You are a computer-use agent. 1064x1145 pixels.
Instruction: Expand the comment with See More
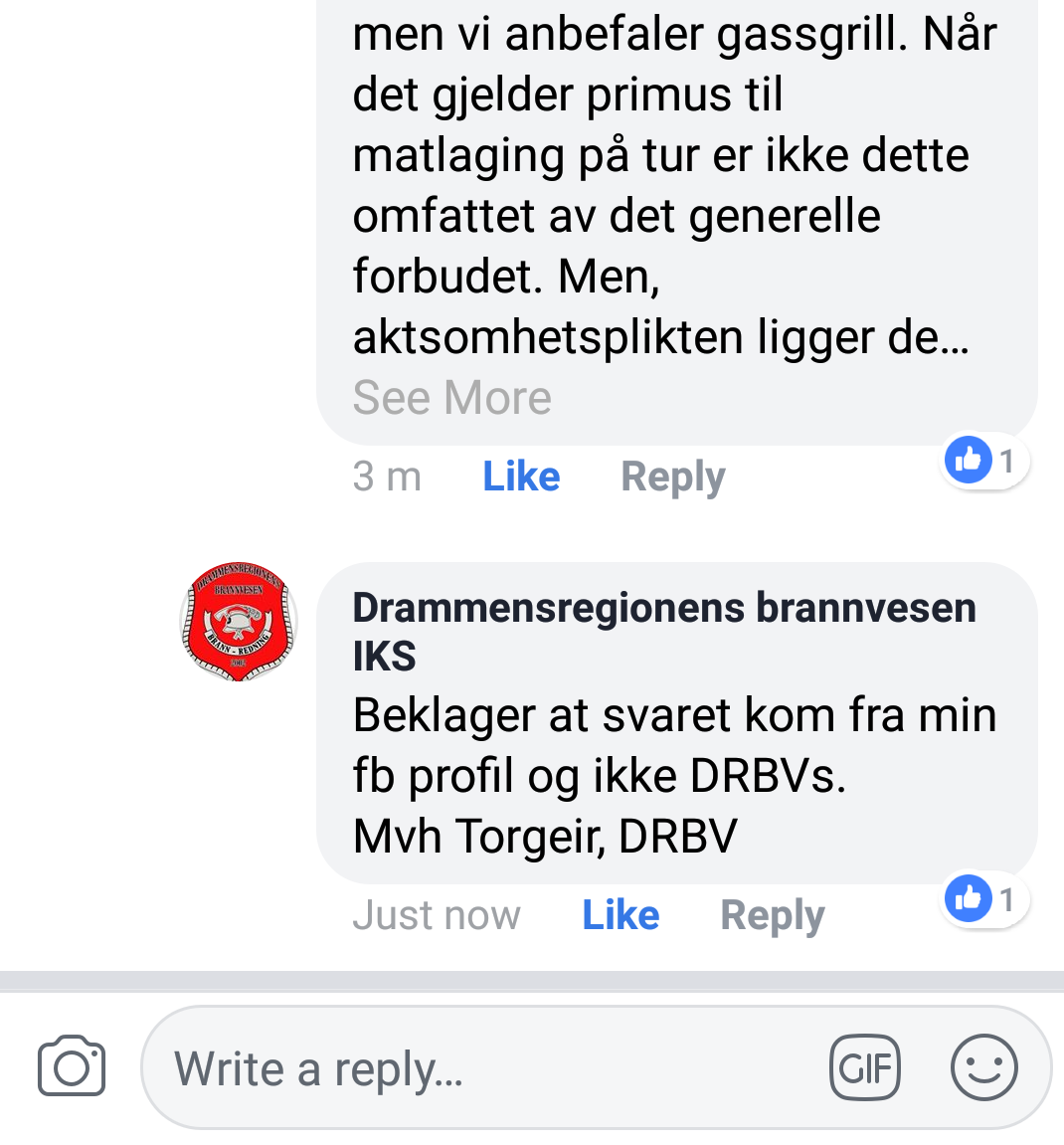[x=451, y=398]
